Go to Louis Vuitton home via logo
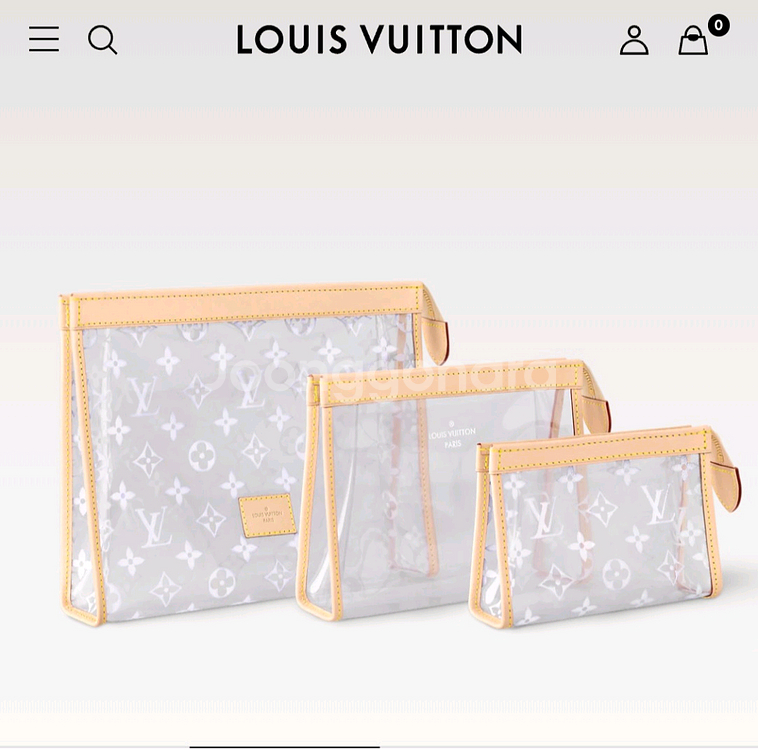Viewport: 758px width, 750px height. tap(379, 40)
